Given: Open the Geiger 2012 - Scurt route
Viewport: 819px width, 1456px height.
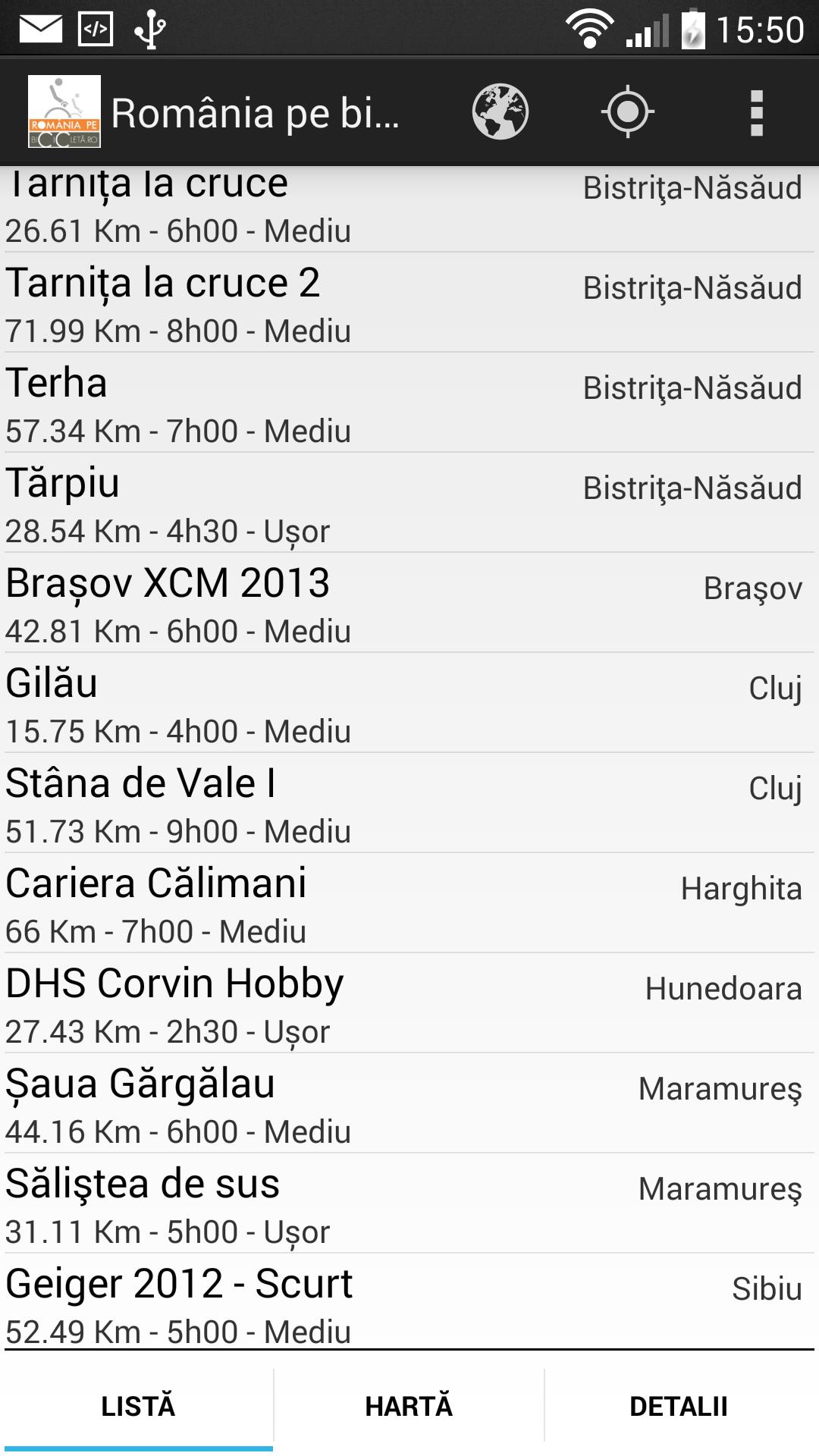Looking at the screenshot, I should pos(409,1302).
